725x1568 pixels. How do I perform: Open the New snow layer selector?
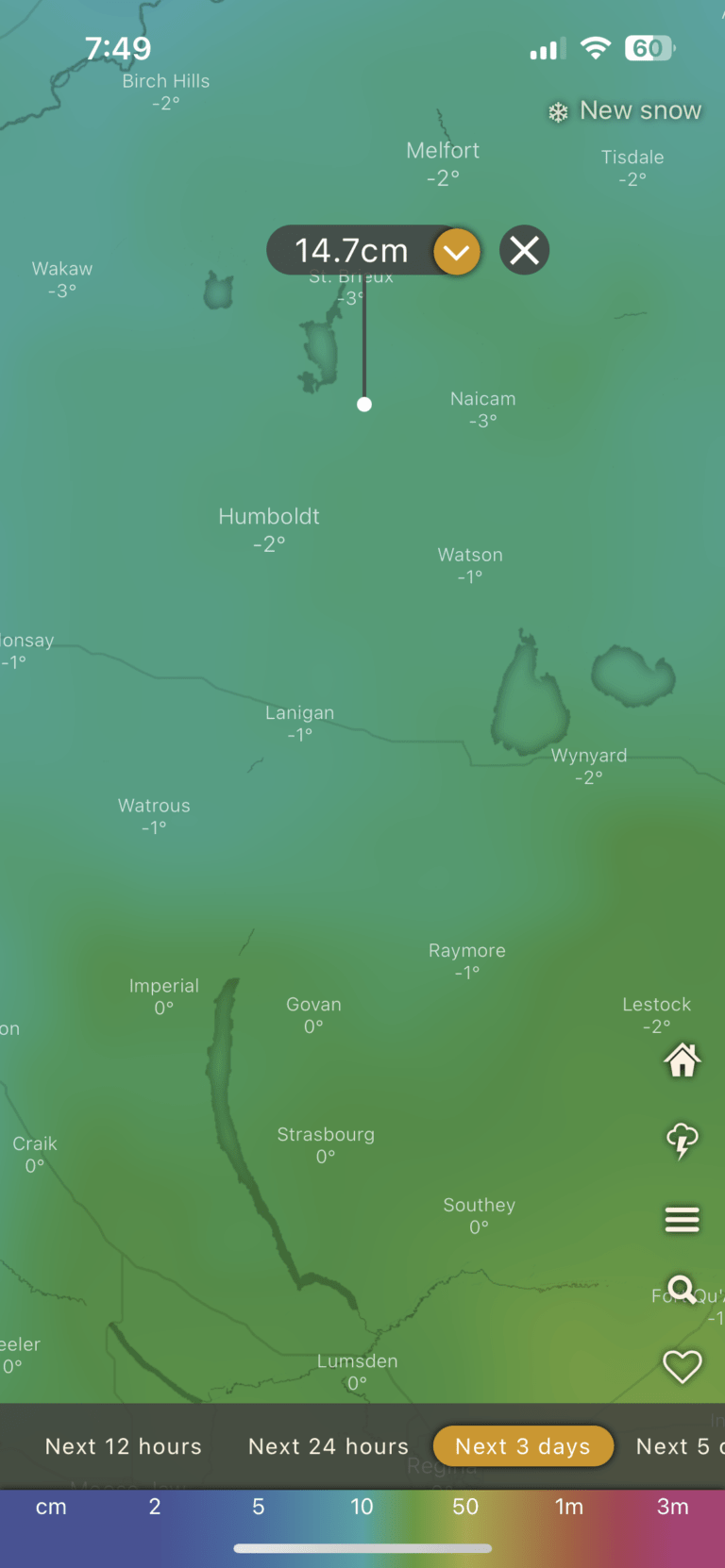click(x=626, y=111)
